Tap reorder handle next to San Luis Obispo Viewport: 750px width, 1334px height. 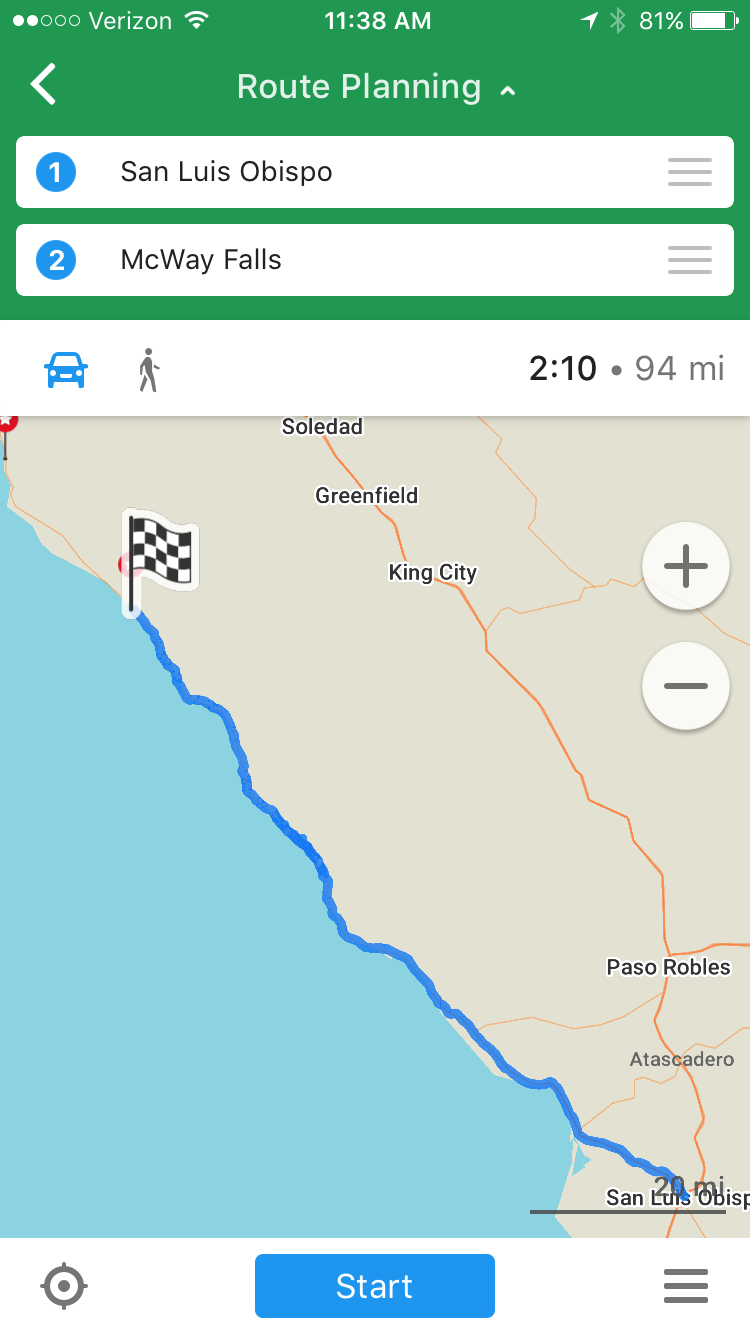pos(689,172)
